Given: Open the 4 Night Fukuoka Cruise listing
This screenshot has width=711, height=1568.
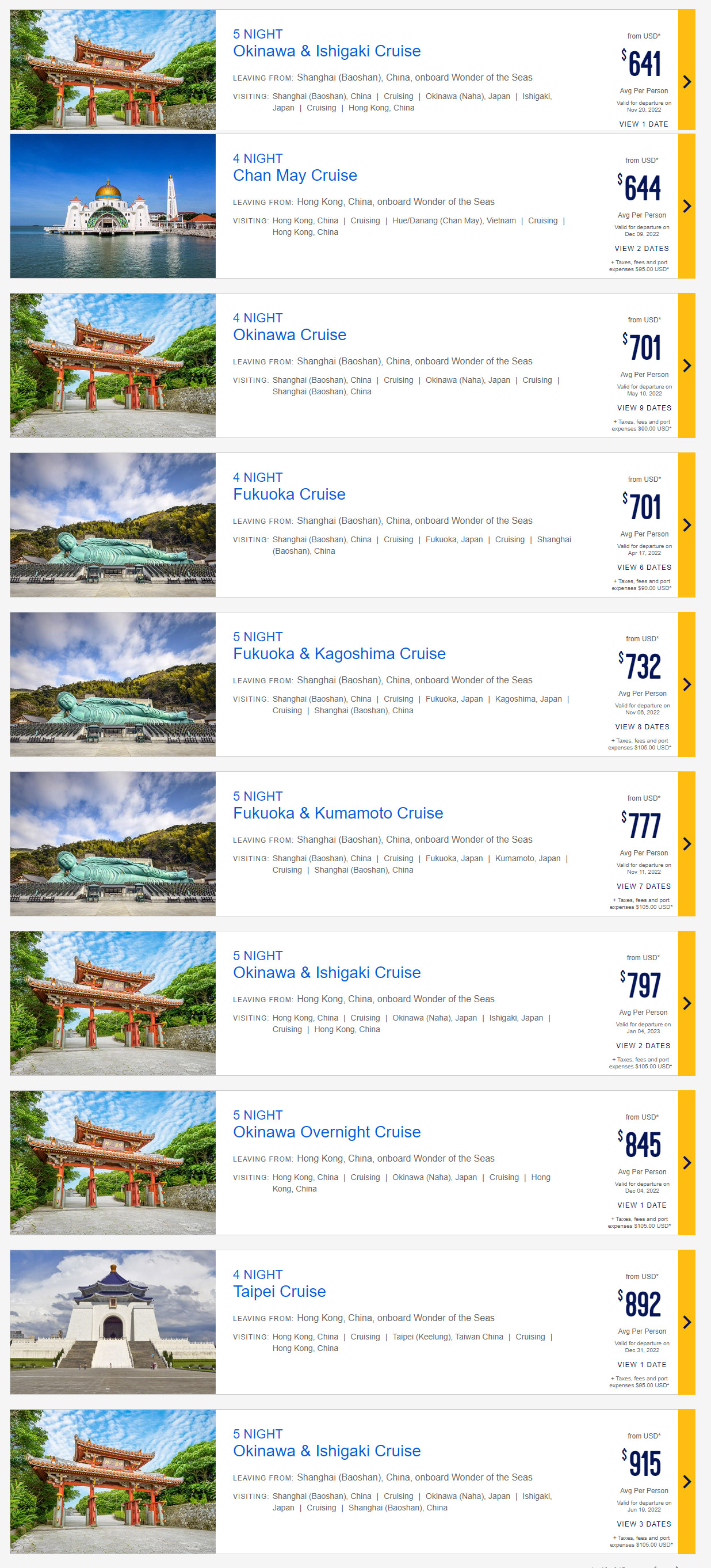Looking at the screenshot, I should pos(289,494).
